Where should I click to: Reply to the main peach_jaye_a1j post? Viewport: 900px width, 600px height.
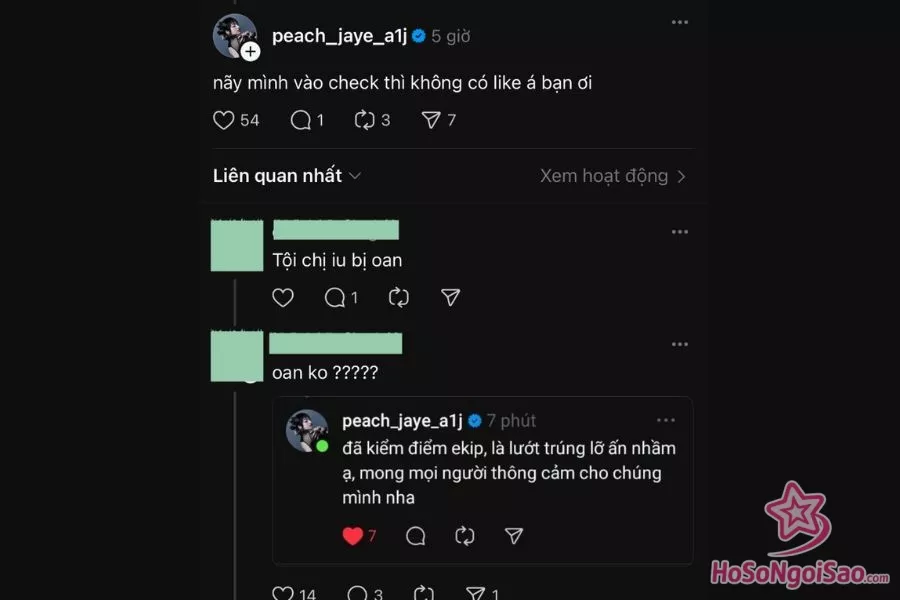click(300, 120)
